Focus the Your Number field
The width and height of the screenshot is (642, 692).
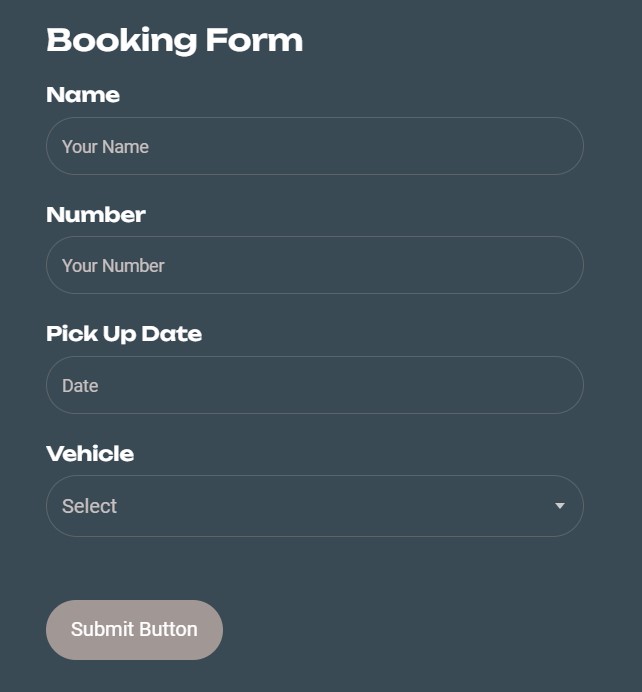[314, 265]
